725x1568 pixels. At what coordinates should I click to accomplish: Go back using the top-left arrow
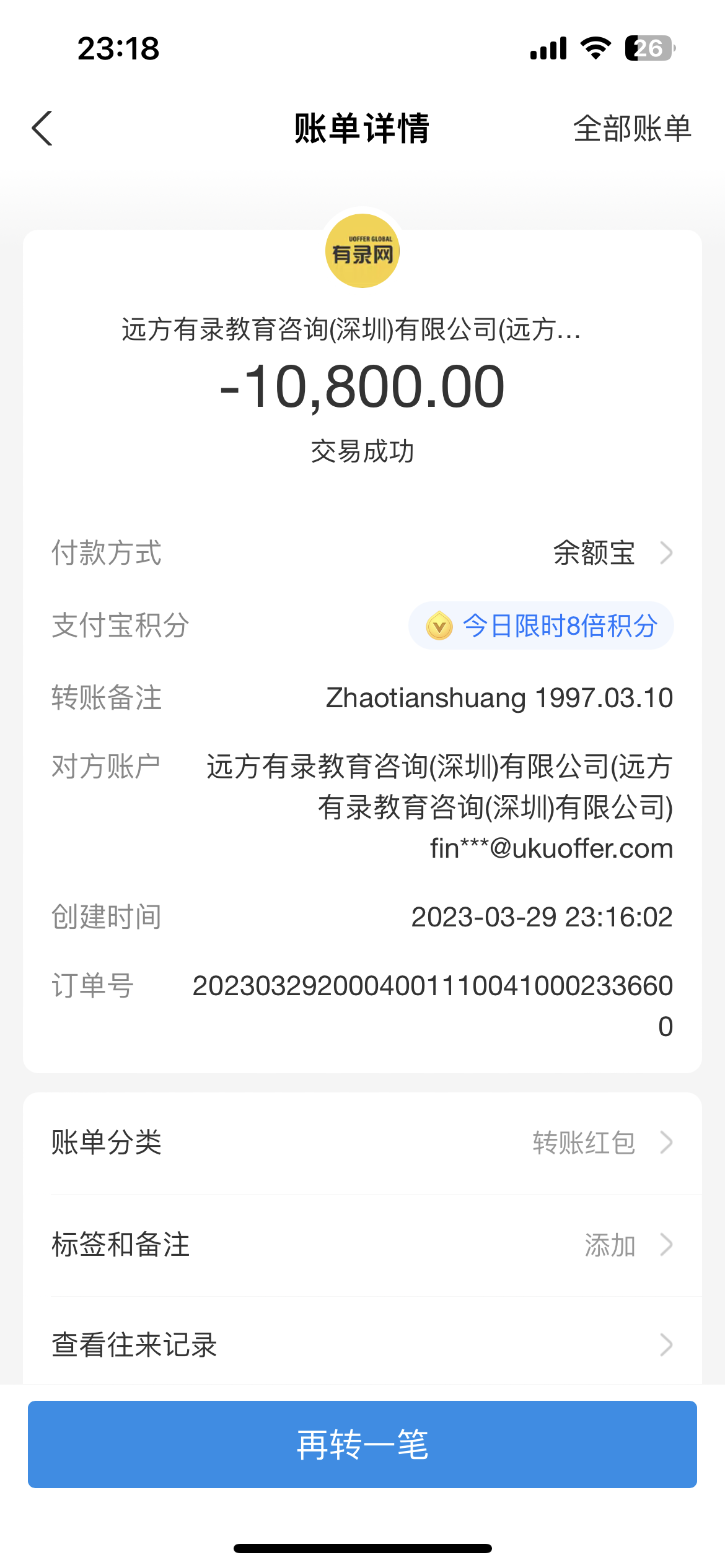coord(42,129)
